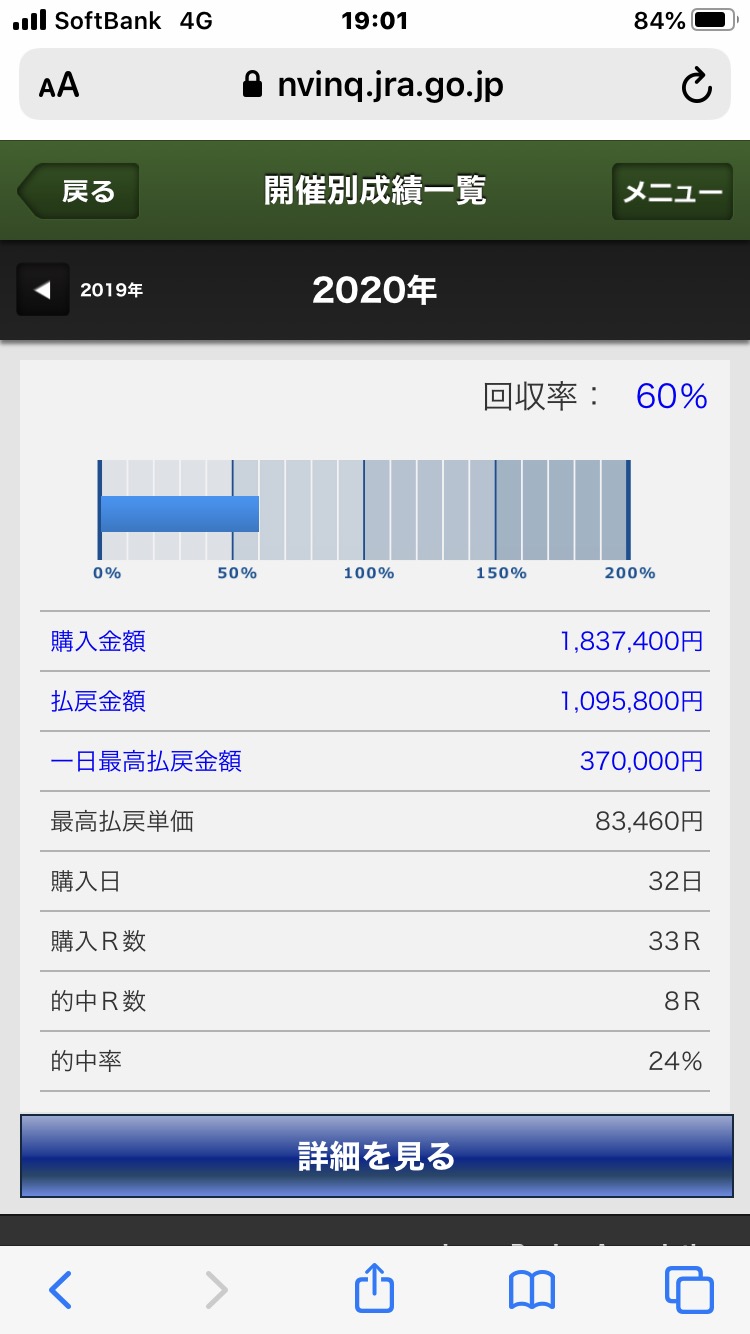Open the メニュー menu
The width and height of the screenshot is (750, 1334).
(672, 191)
